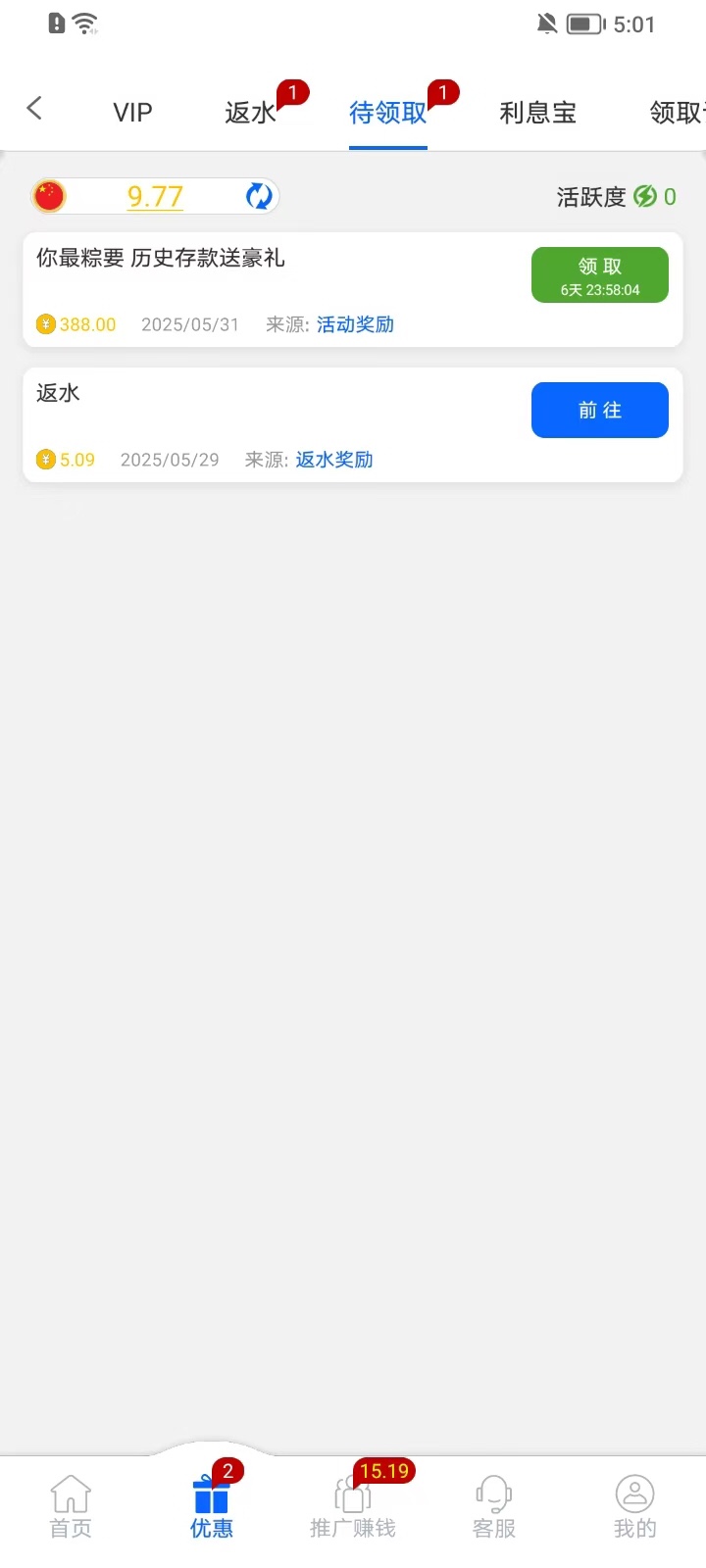Open 客服 customer service tab

(494, 1507)
